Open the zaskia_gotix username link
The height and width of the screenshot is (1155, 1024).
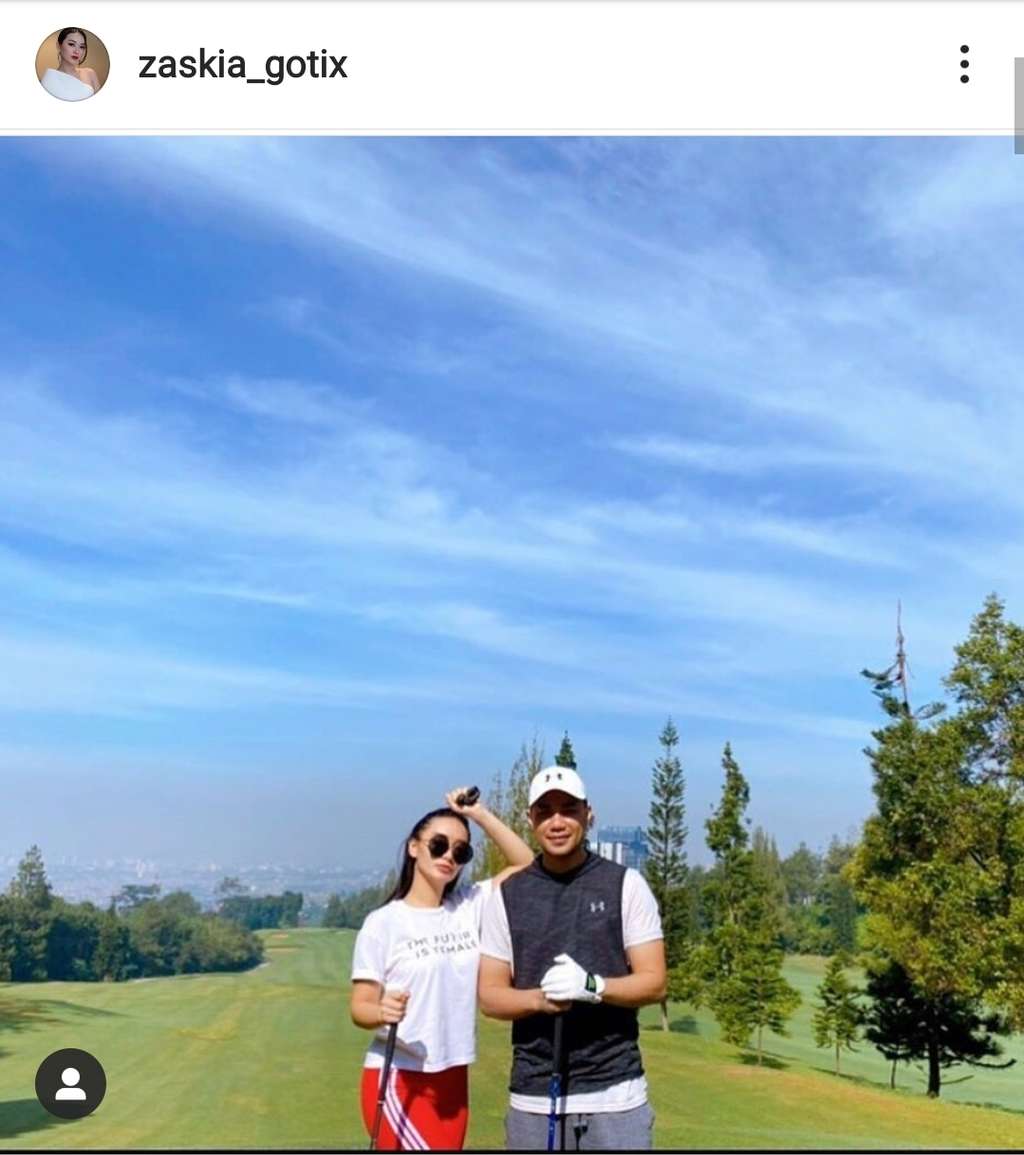(x=242, y=66)
